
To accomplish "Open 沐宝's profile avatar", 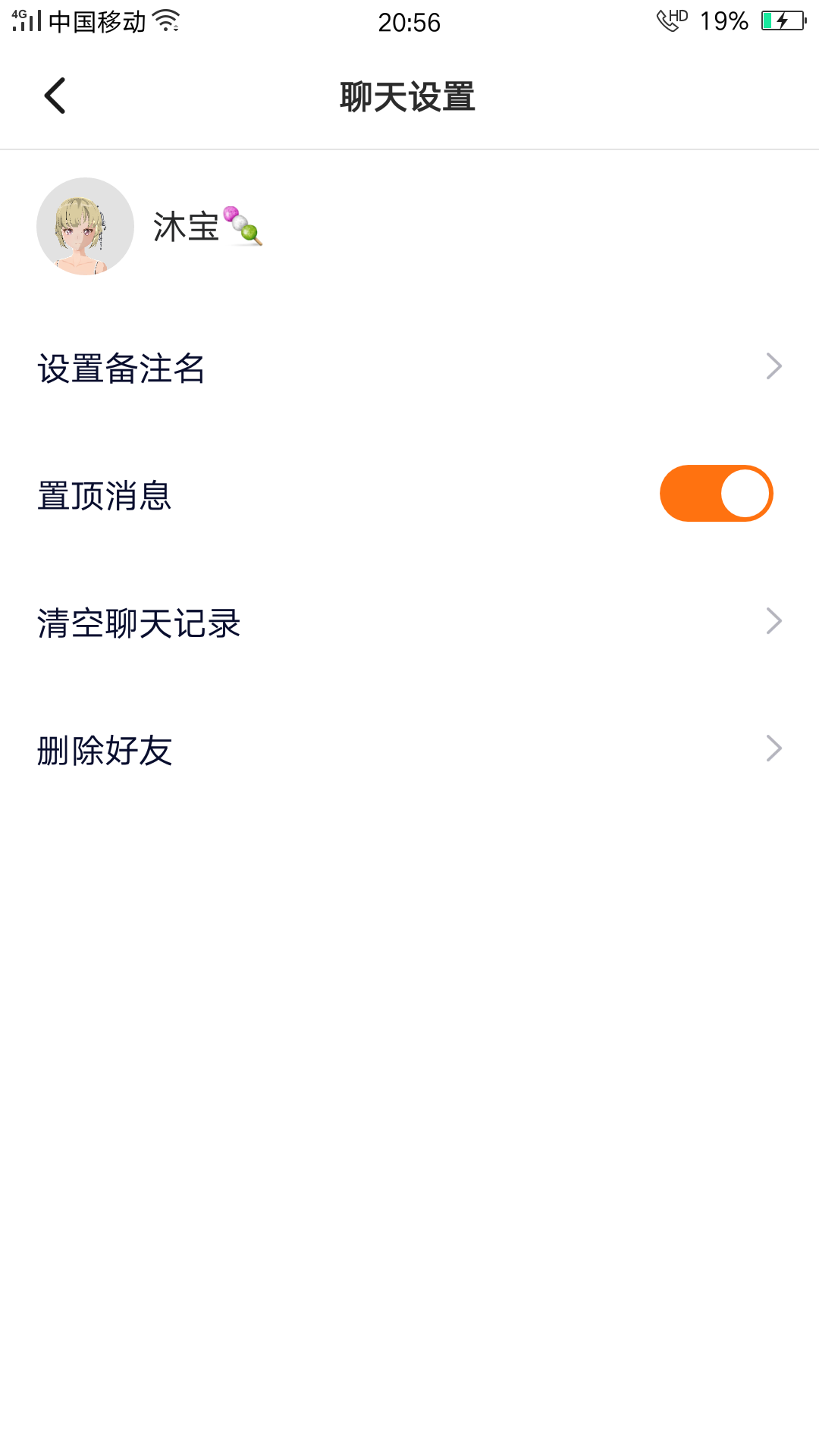I will click(x=85, y=226).
